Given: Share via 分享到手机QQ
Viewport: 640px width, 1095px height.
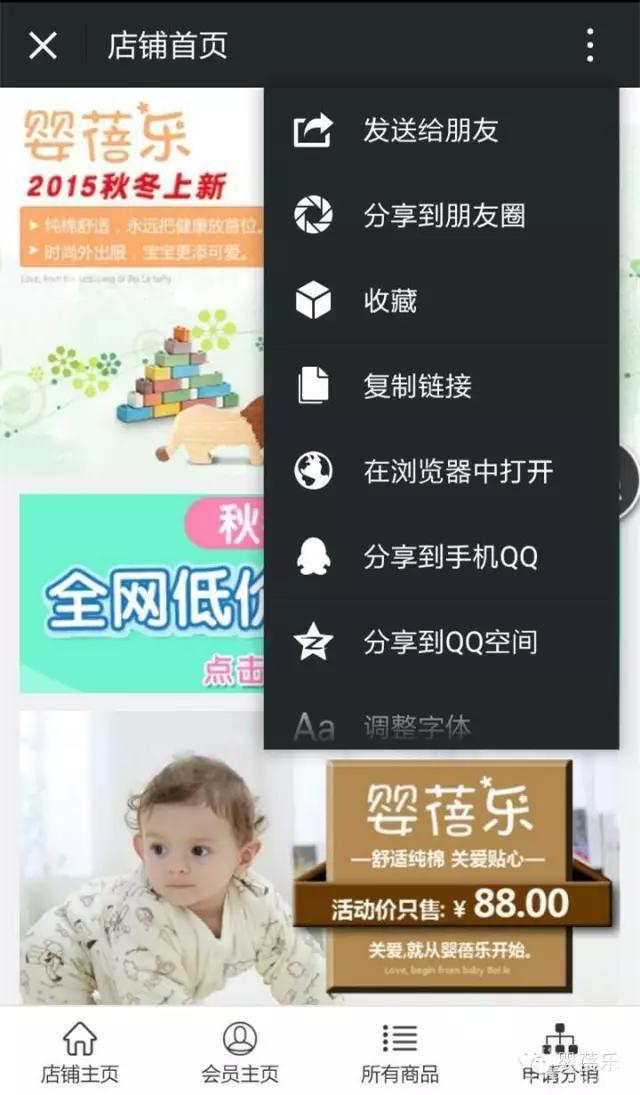Looking at the screenshot, I should (450, 557).
